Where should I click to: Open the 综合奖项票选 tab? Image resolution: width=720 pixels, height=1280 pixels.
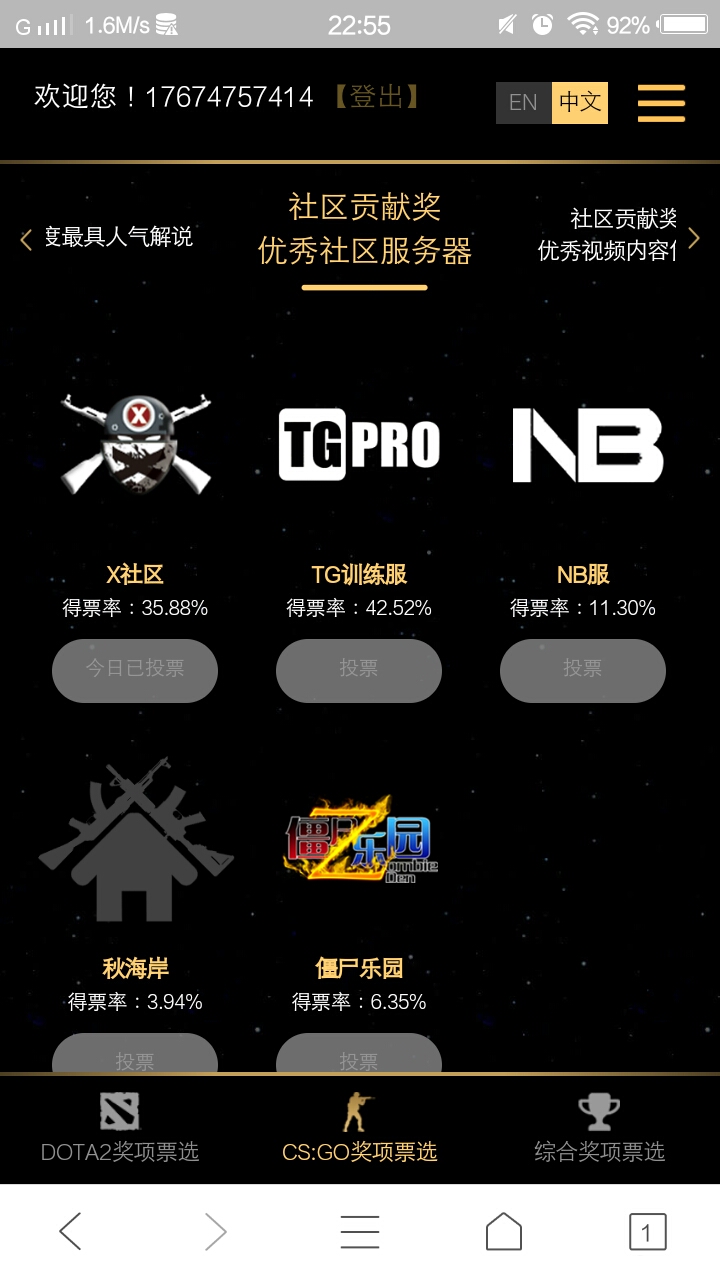[x=600, y=1150]
